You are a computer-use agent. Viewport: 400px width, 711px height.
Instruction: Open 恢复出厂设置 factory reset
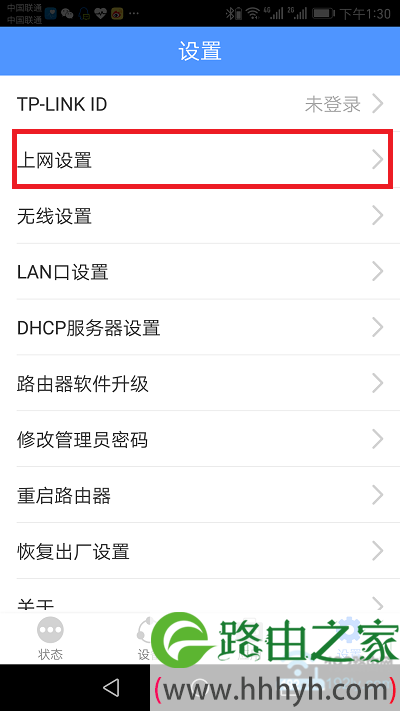click(200, 551)
